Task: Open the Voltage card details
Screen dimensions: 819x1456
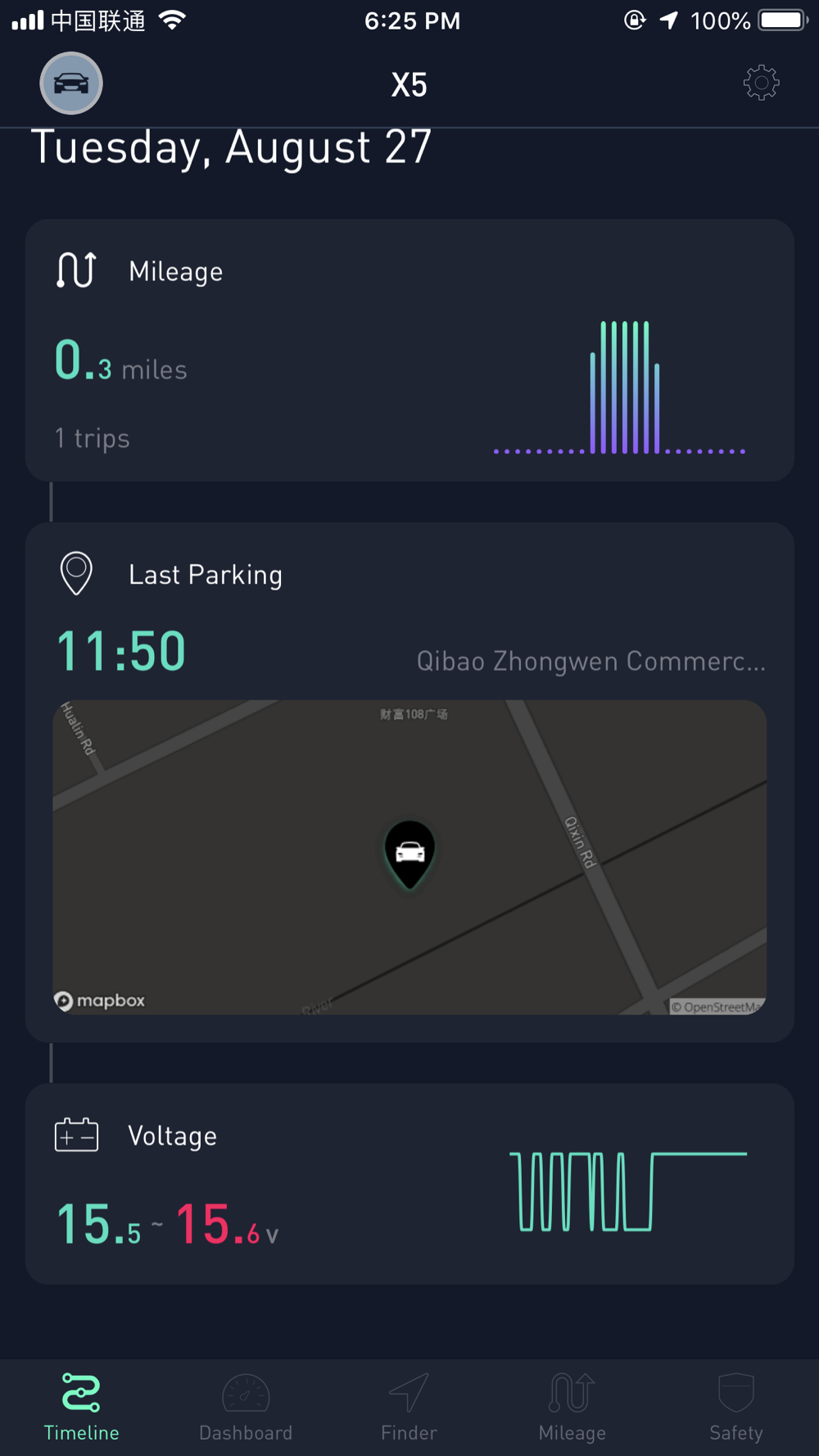Action: [x=409, y=1183]
